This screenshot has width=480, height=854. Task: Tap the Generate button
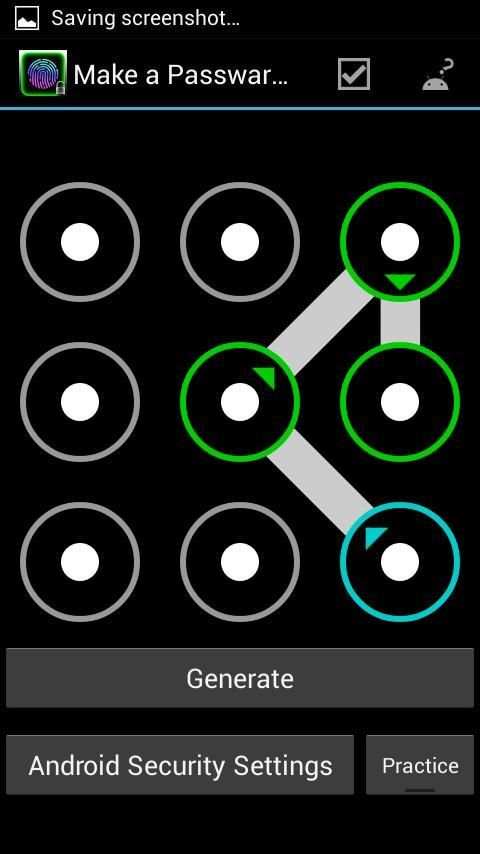(x=240, y=678)
